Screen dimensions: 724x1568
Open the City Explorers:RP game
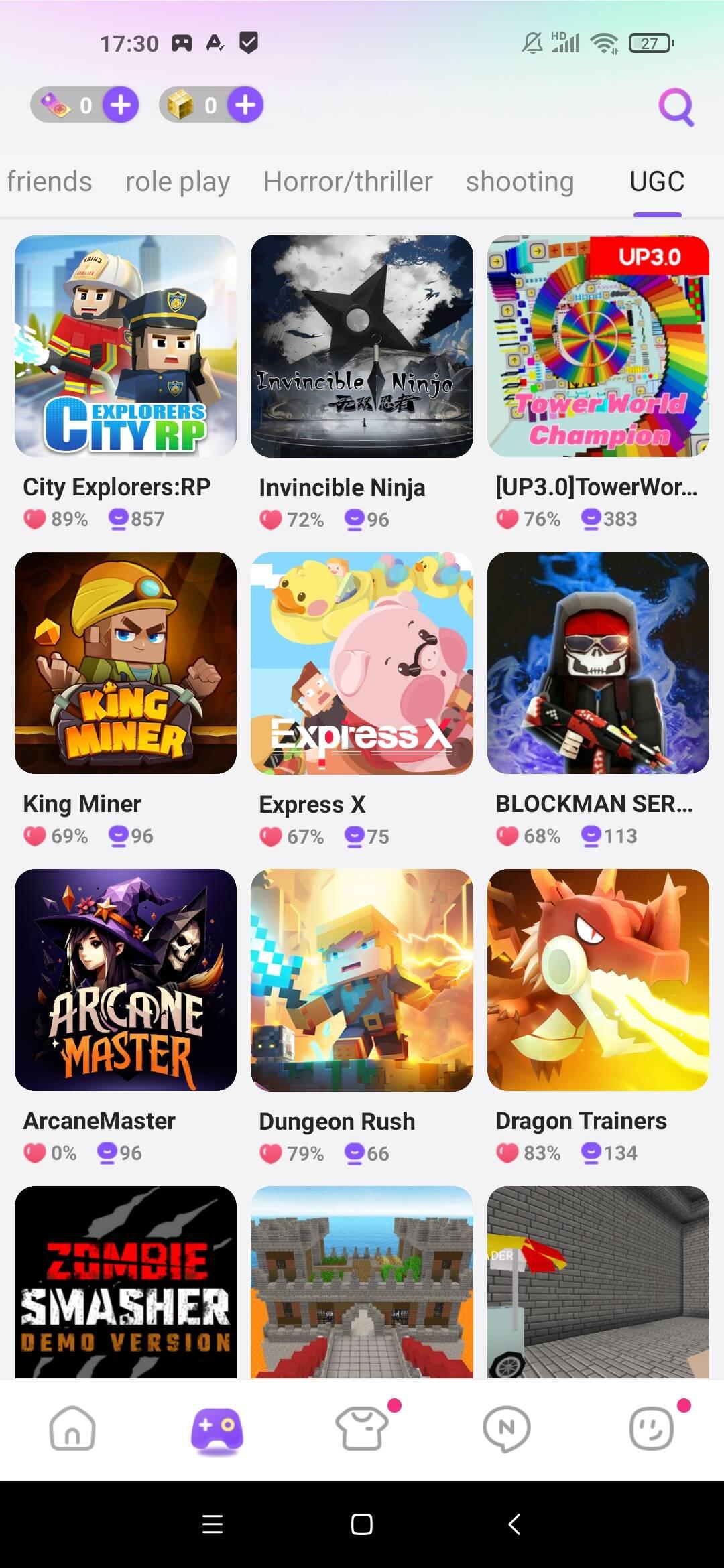125,346
